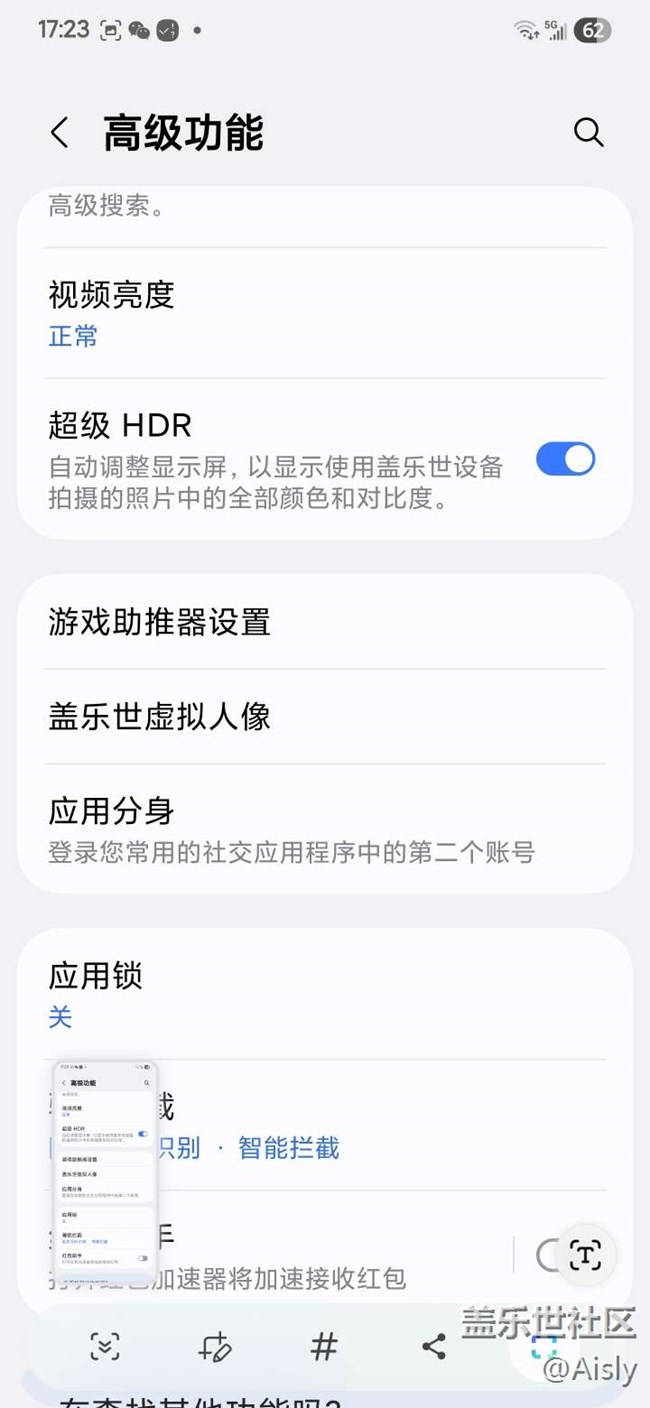
Task: Open 应用分身 settings
Action: (324, 828)
